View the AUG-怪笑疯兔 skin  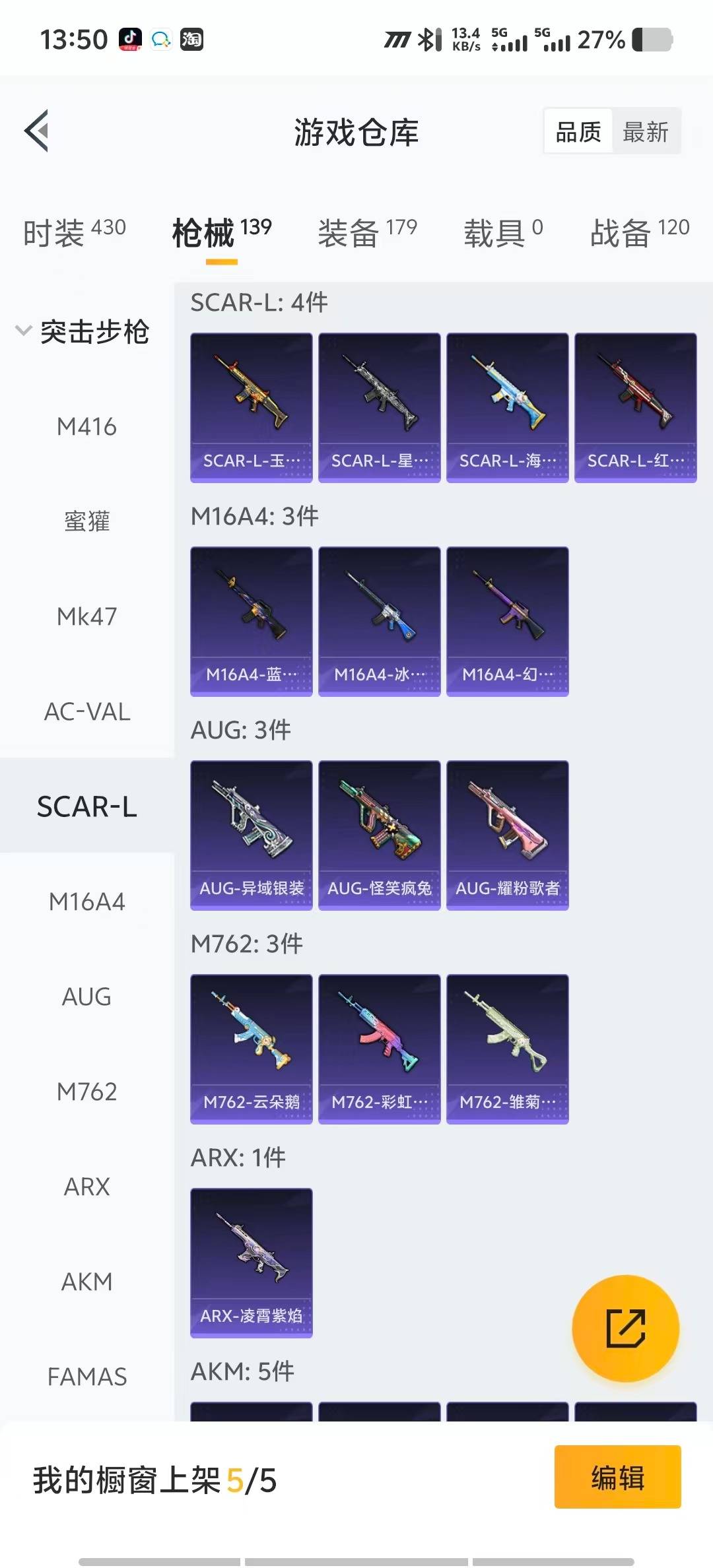[379, 835]
